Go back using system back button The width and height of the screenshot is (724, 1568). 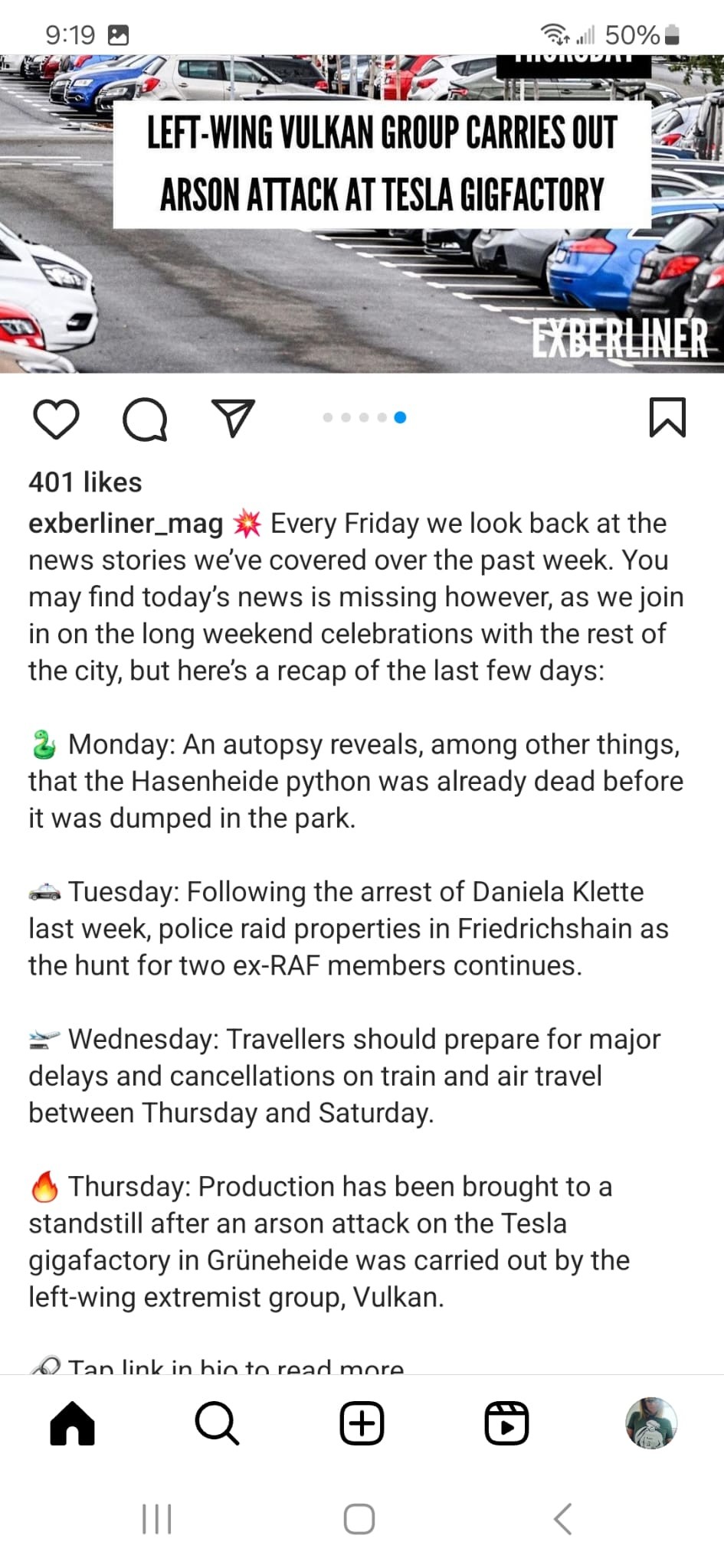pos(563,1519)
